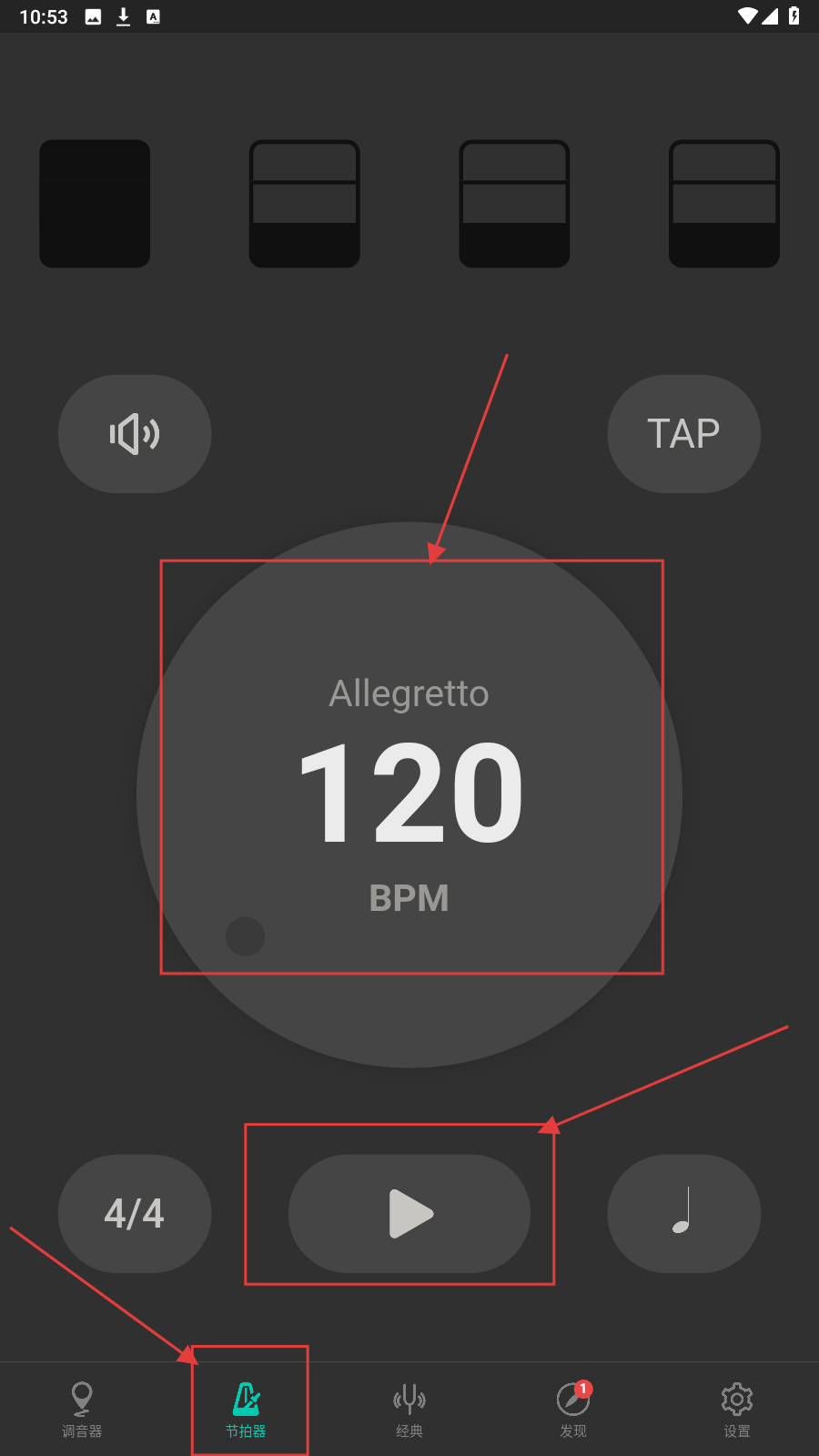Open the note subdivision selector
819x1456 pixels.
(683, 1214)
